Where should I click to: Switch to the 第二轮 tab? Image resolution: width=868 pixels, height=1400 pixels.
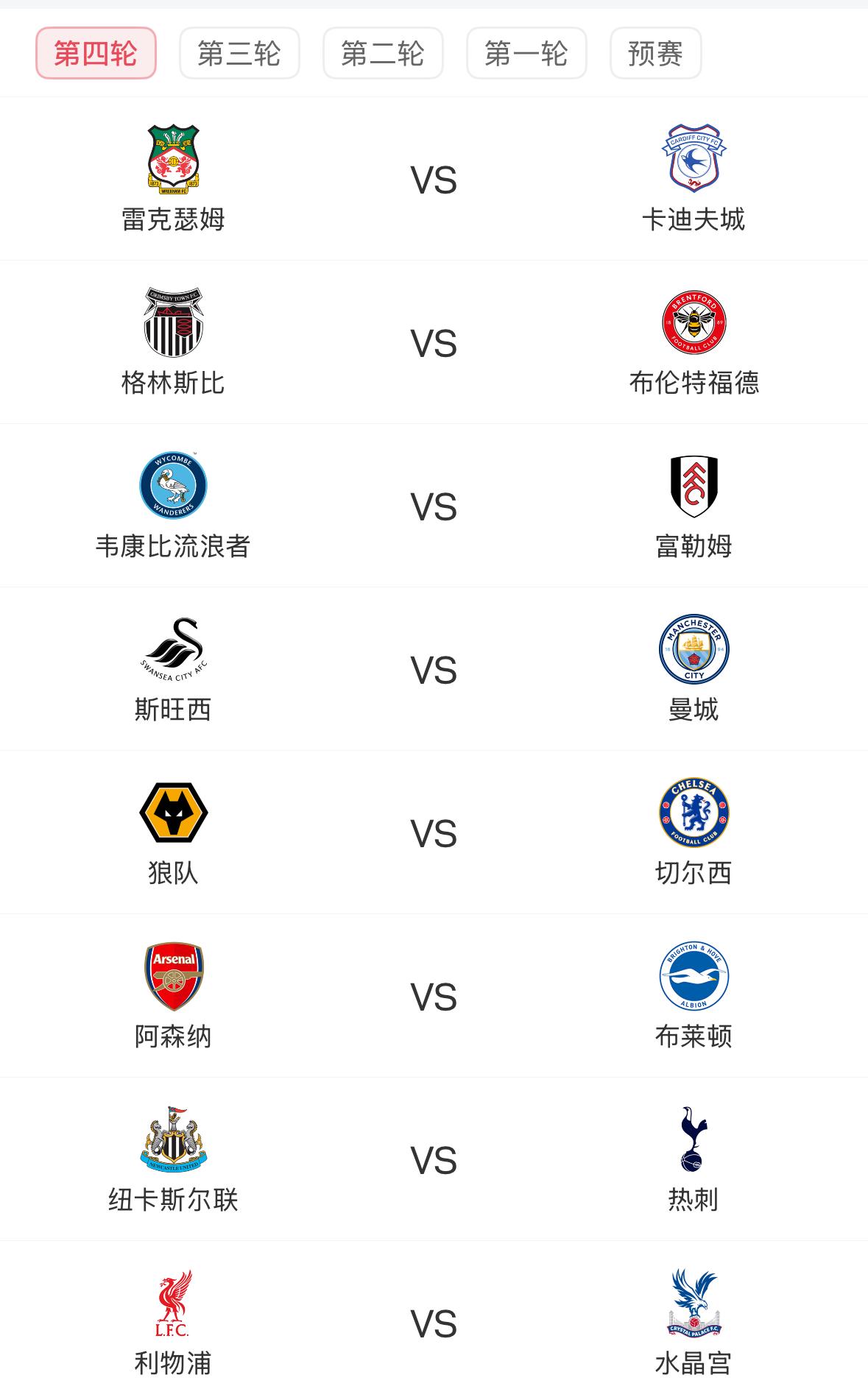[383, 53]
